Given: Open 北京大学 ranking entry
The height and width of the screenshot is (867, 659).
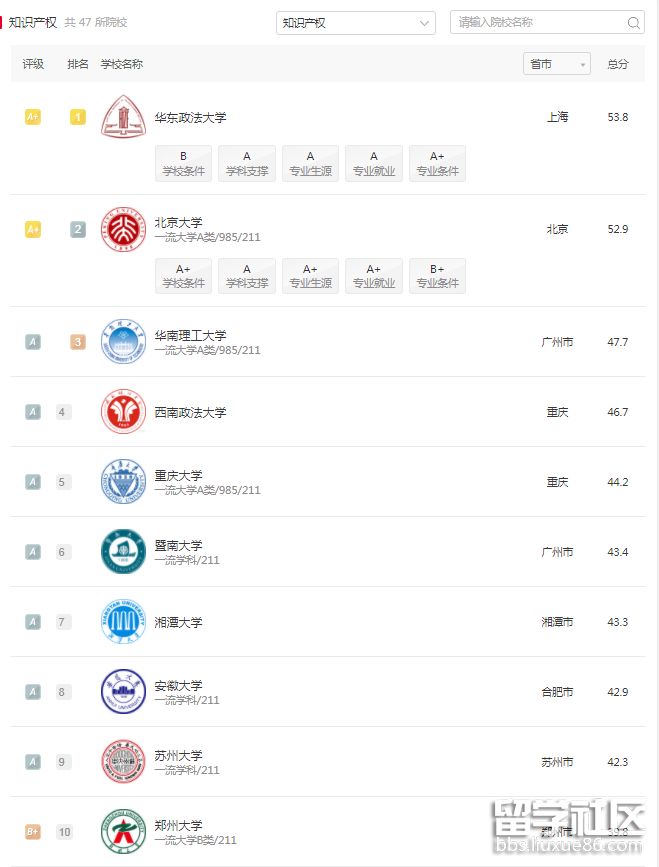Looking at the screenshot, I should tap(178, 222).
